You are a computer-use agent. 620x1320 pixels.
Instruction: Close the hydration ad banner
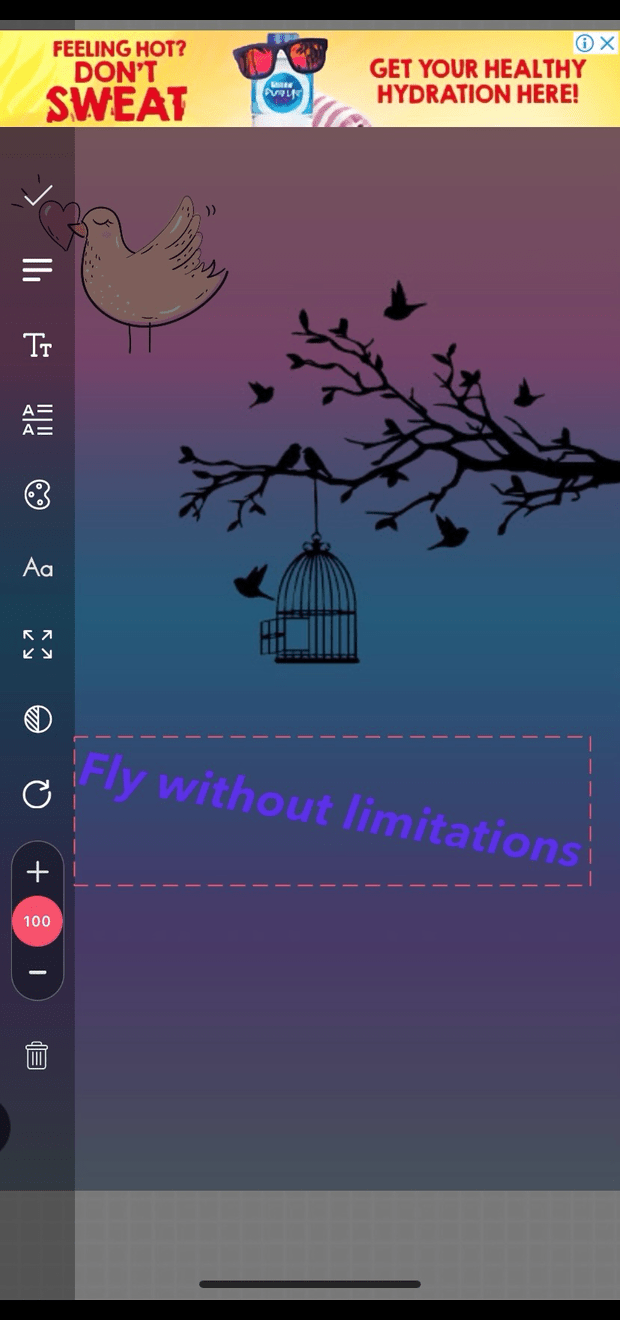pyautogui.click(x=607, y=43)
